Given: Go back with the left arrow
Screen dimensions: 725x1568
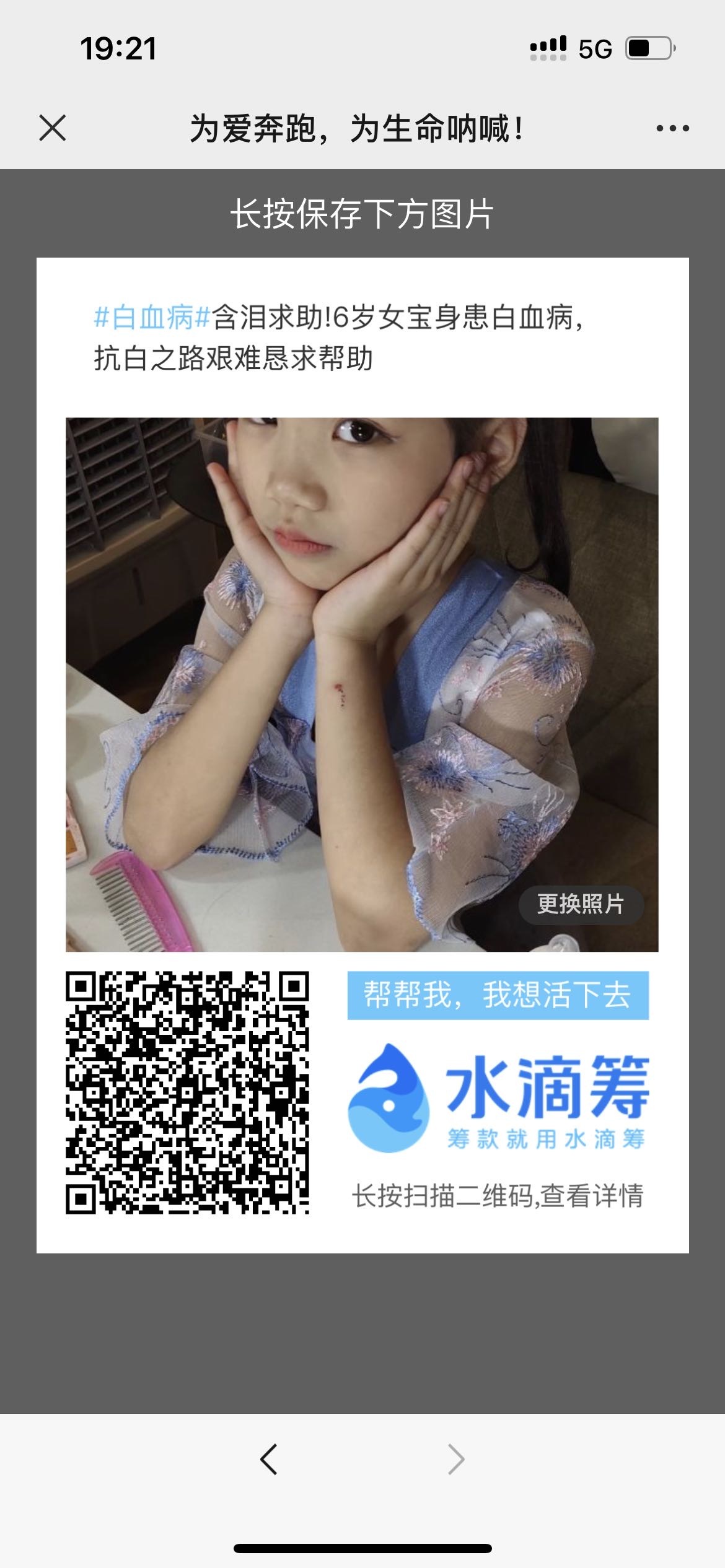Looking at the screenshot, I should click(268, 1459).
